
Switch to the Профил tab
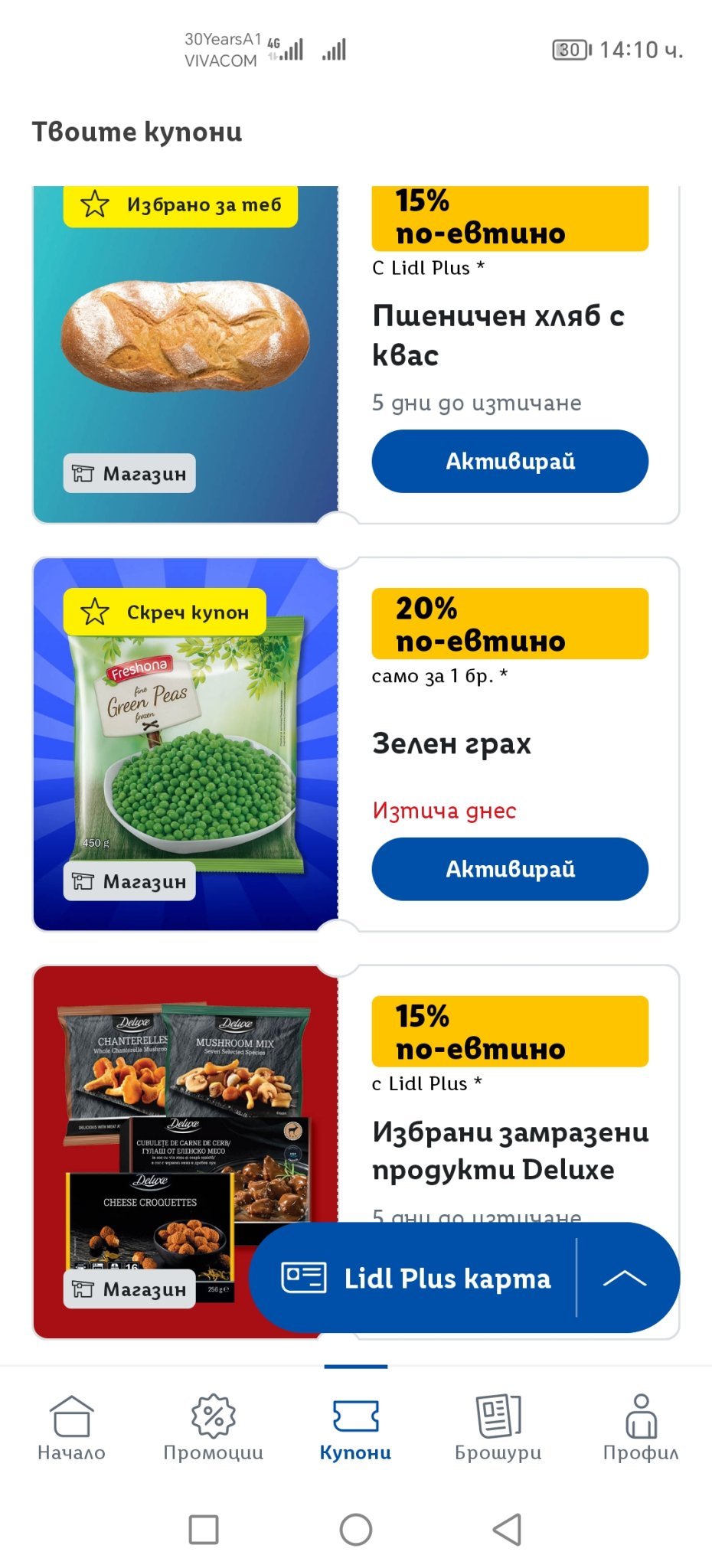[x=641, y=1428]
